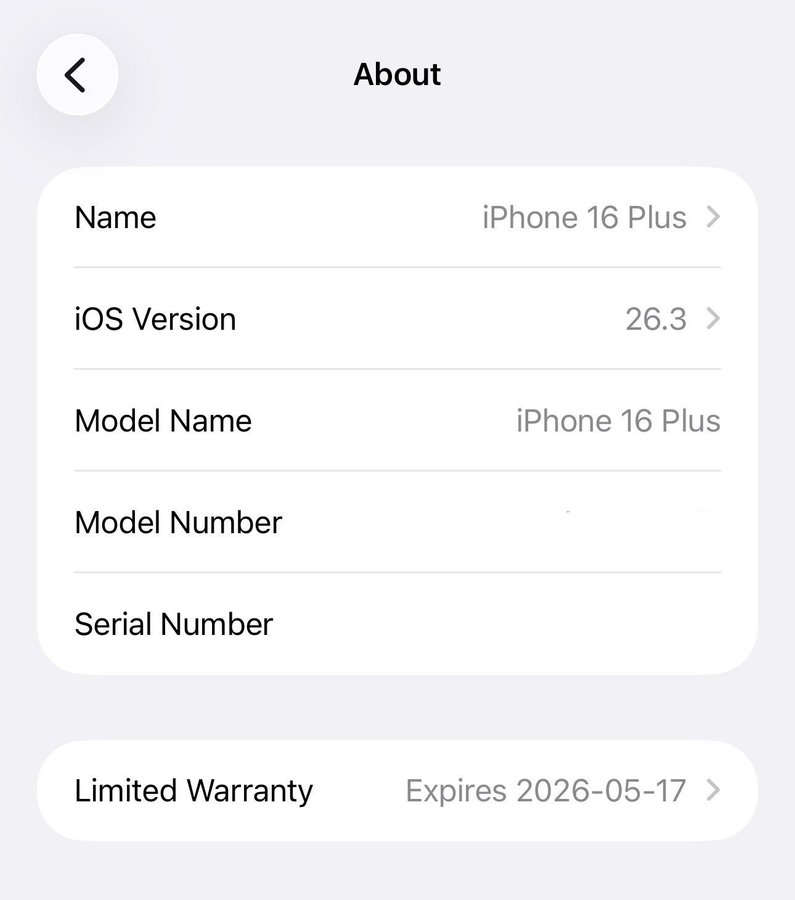
Task: Open Limited Warranty coverage details
Action: 397,791
